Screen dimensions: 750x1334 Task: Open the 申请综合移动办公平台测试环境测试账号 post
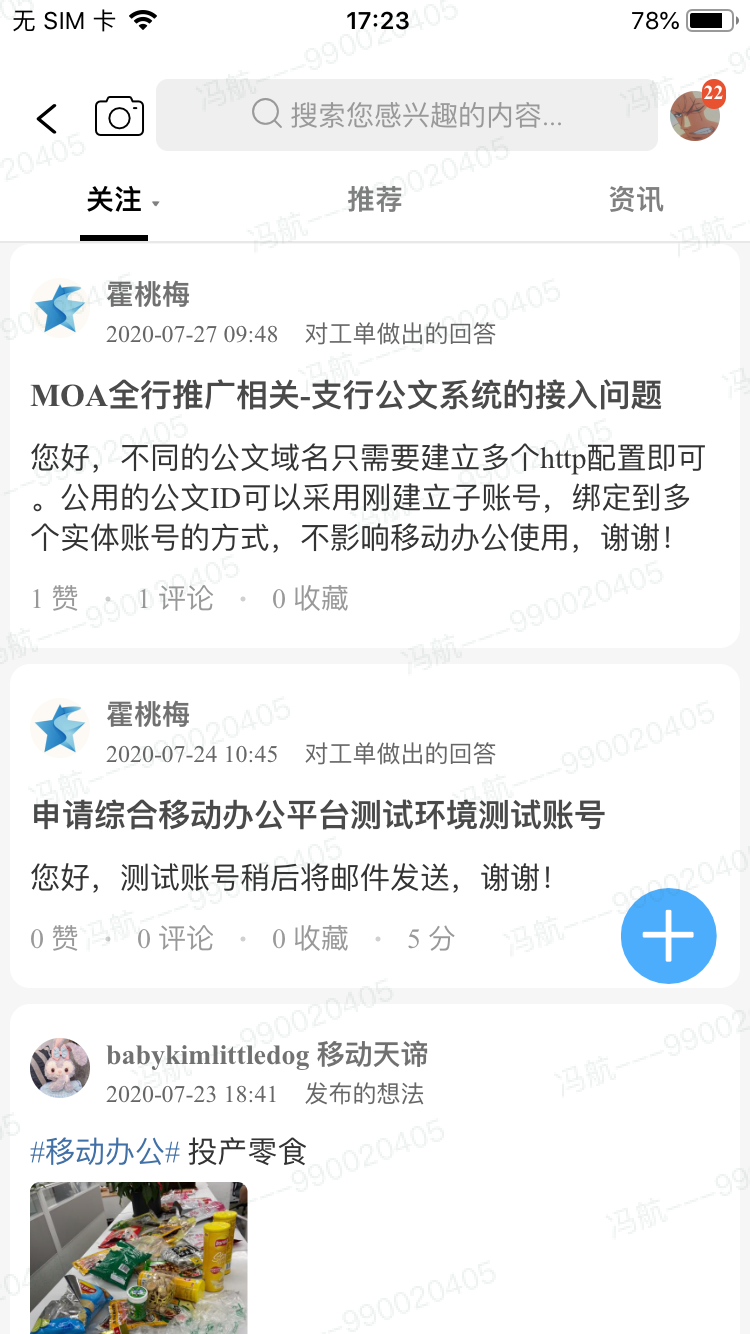coord(318,816)
